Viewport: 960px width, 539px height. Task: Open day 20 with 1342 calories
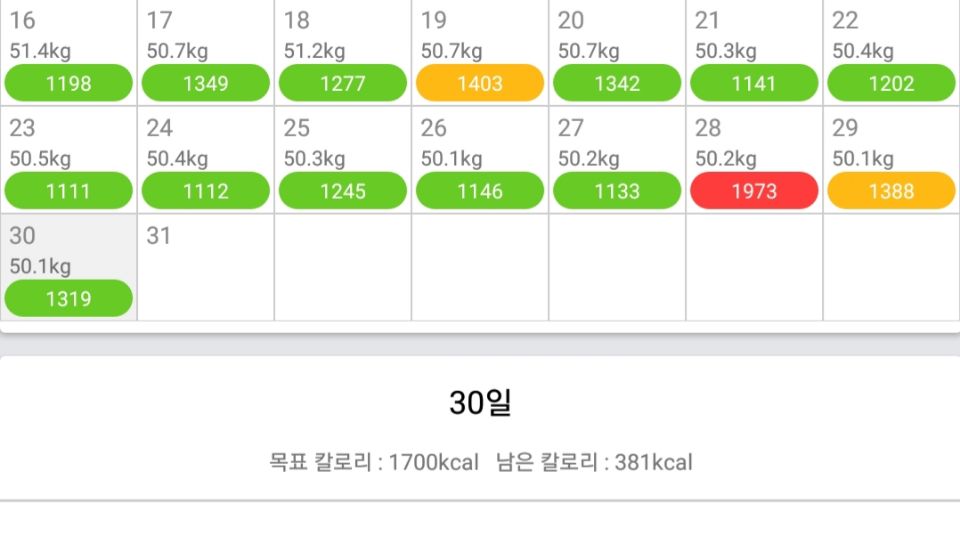pos(617,53)
